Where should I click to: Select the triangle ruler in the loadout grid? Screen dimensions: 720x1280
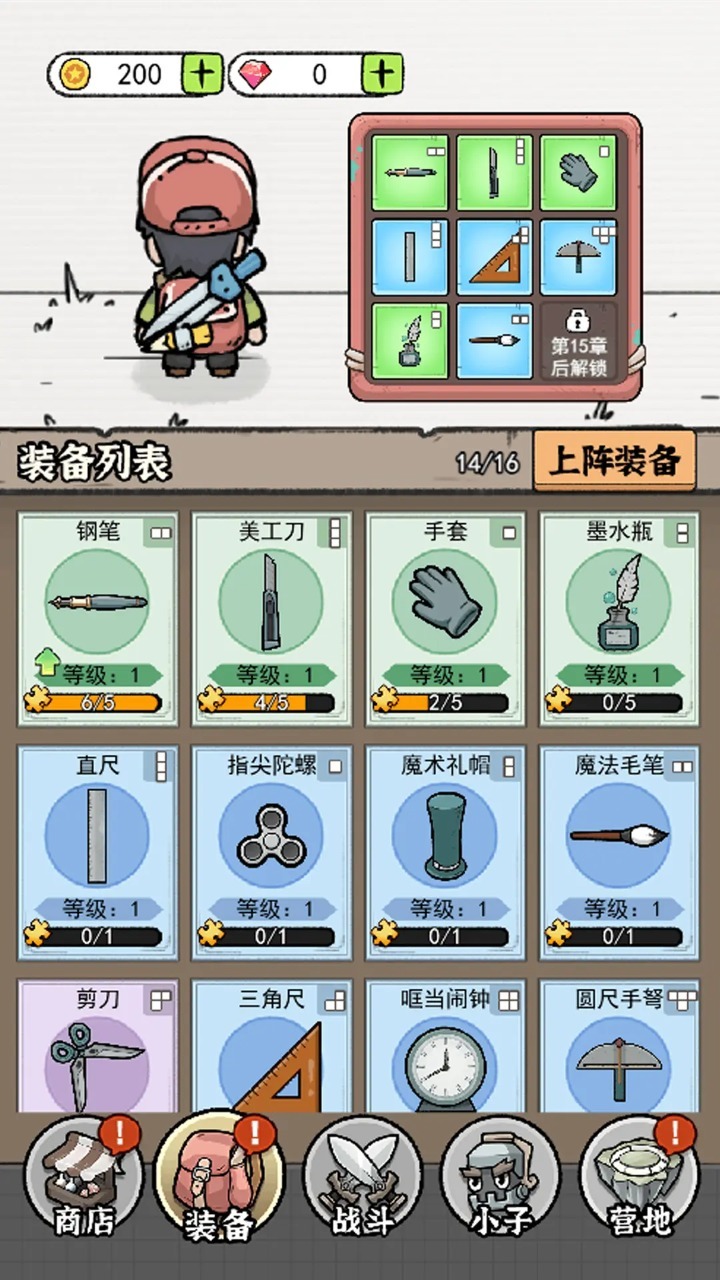point(494,255)
